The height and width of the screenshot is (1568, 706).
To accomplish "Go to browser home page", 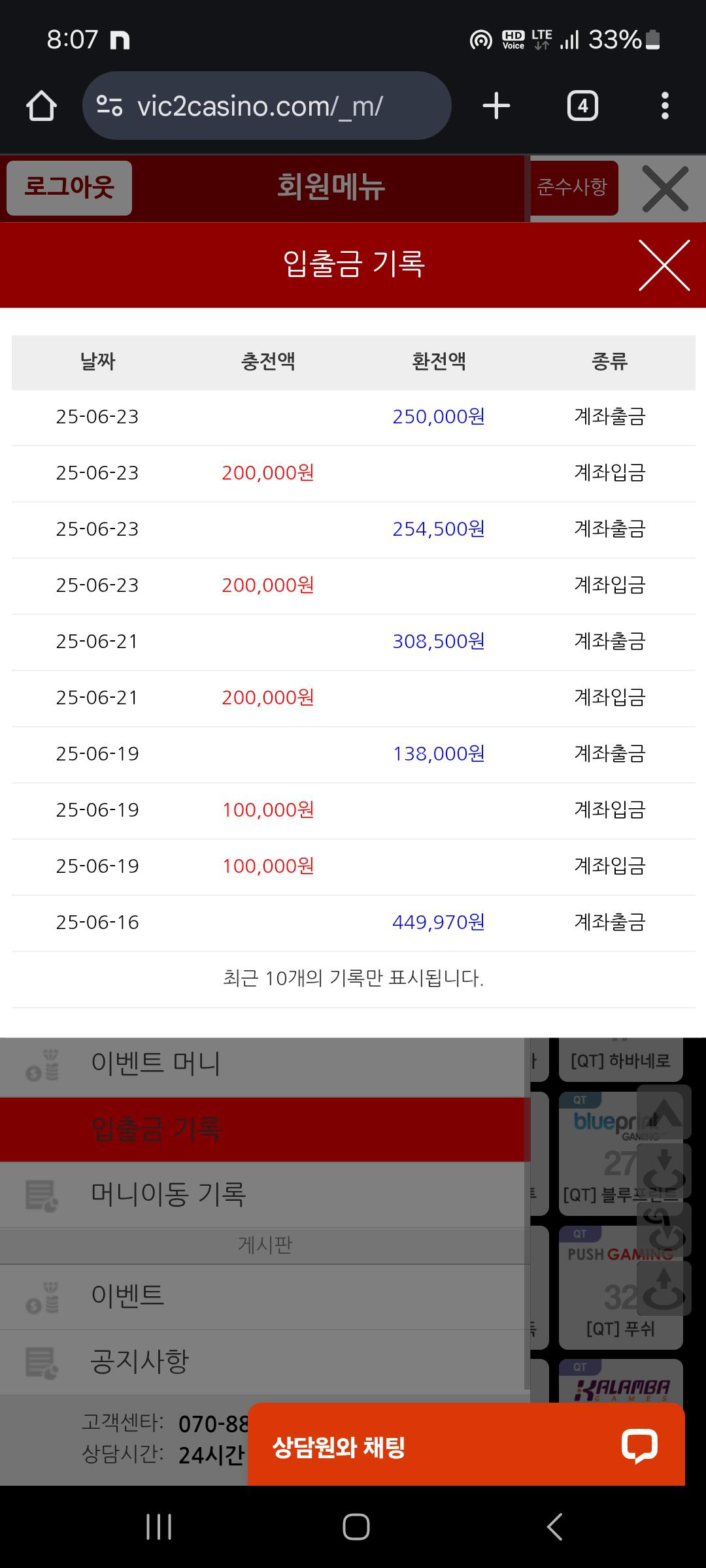I will 41,106.
